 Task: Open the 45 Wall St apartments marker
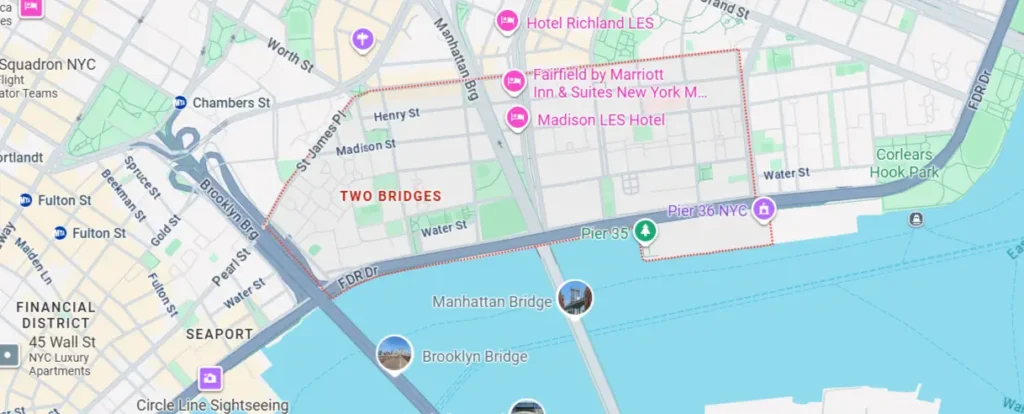click(9, 354)
